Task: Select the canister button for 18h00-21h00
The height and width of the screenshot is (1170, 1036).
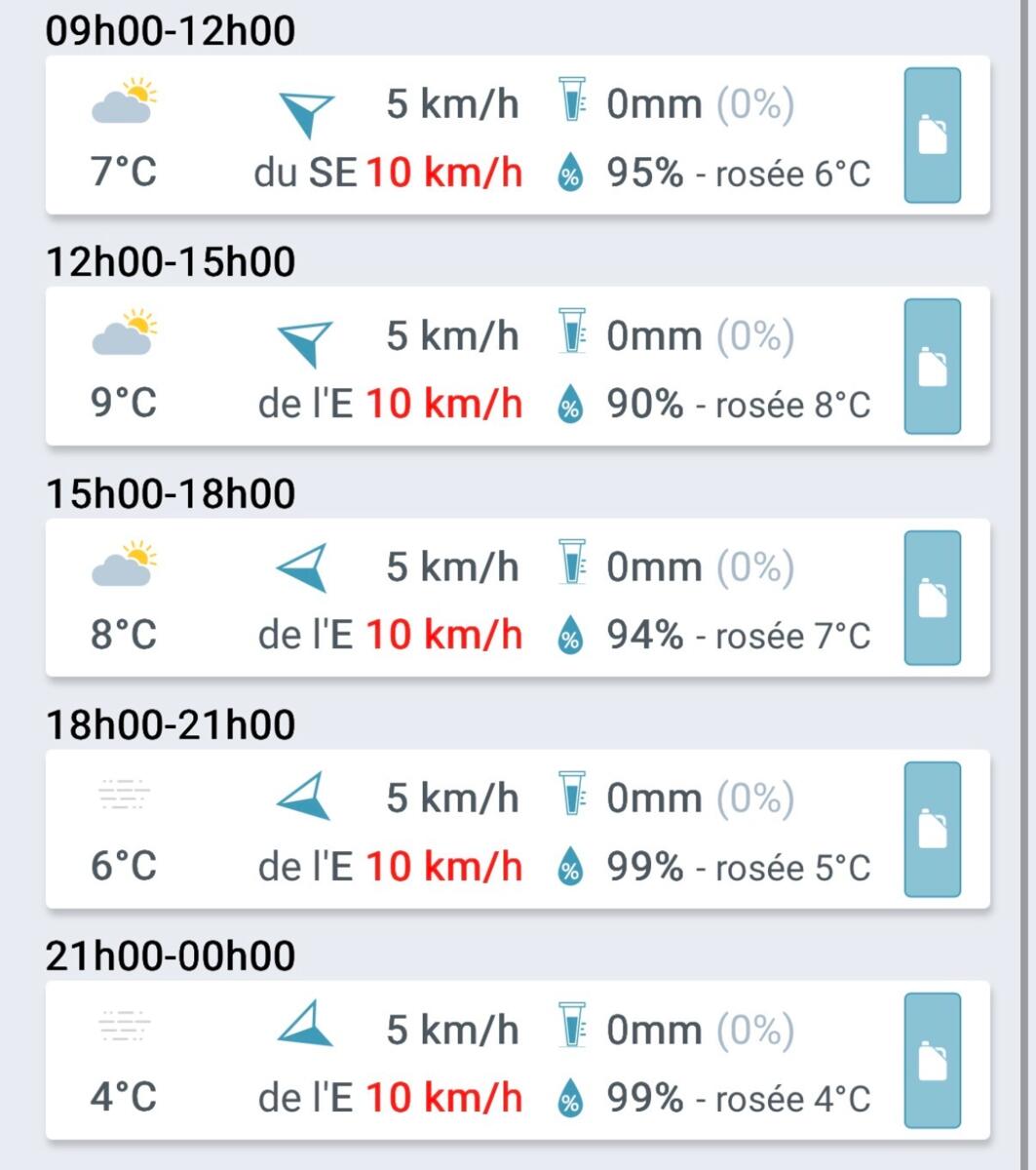Action: click(x=932, y=829)
